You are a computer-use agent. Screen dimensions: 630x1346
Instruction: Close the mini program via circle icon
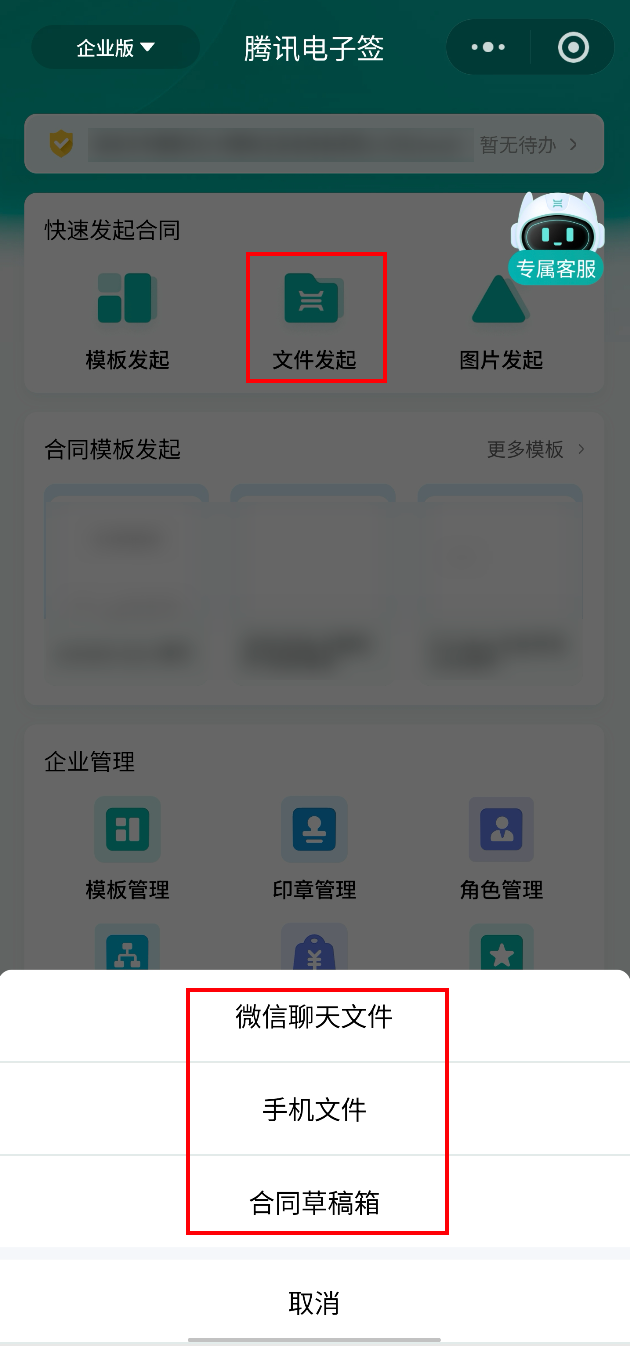pyautogui.click(x=573, y=47)
